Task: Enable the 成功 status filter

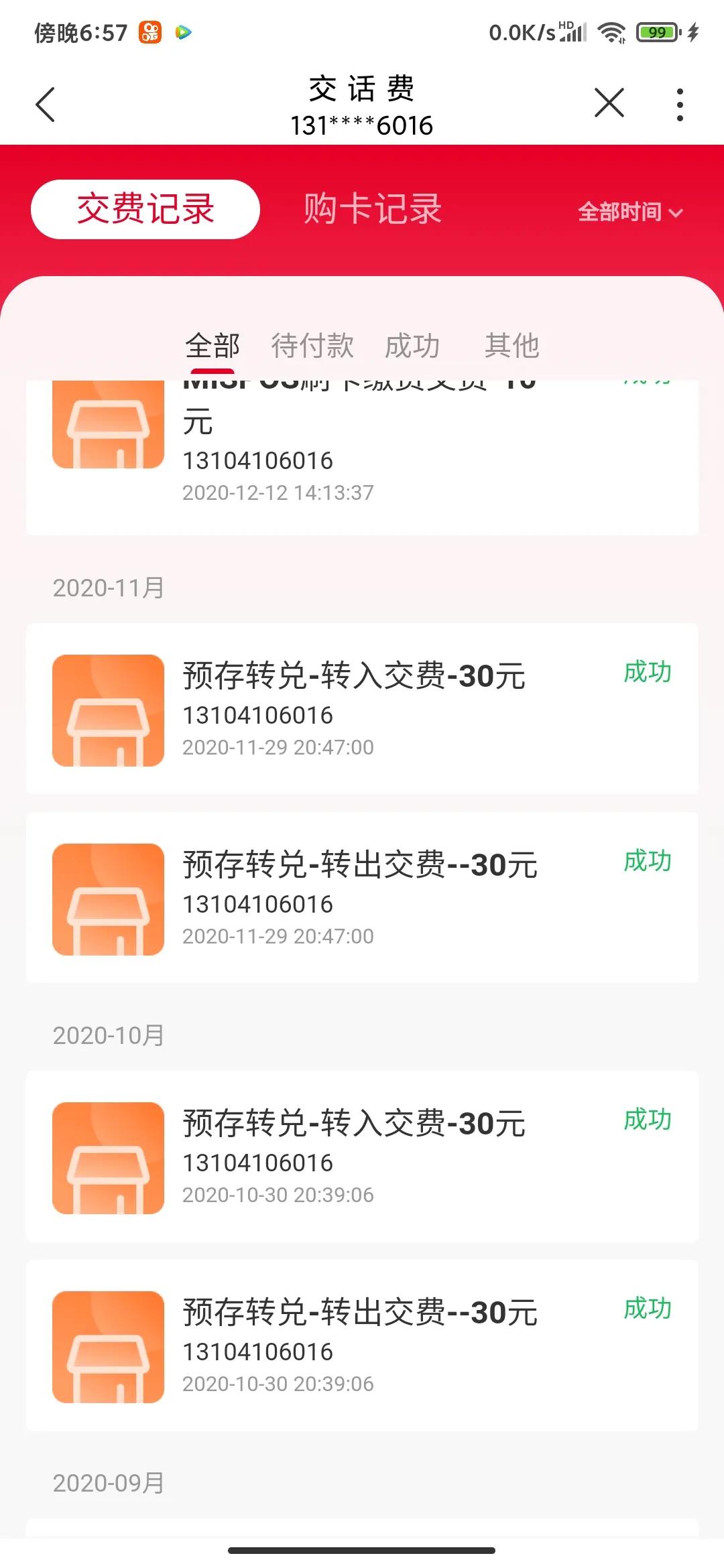Action: pos(412,346)
